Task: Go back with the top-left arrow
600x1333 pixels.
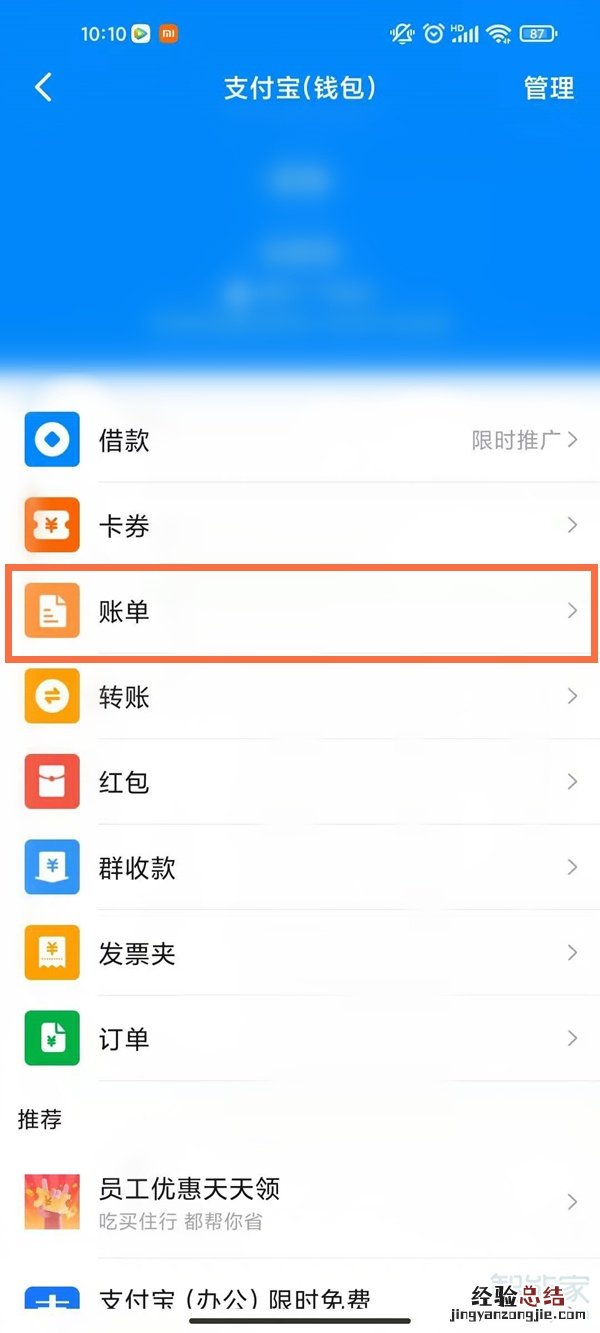Action: pos(43,88)
